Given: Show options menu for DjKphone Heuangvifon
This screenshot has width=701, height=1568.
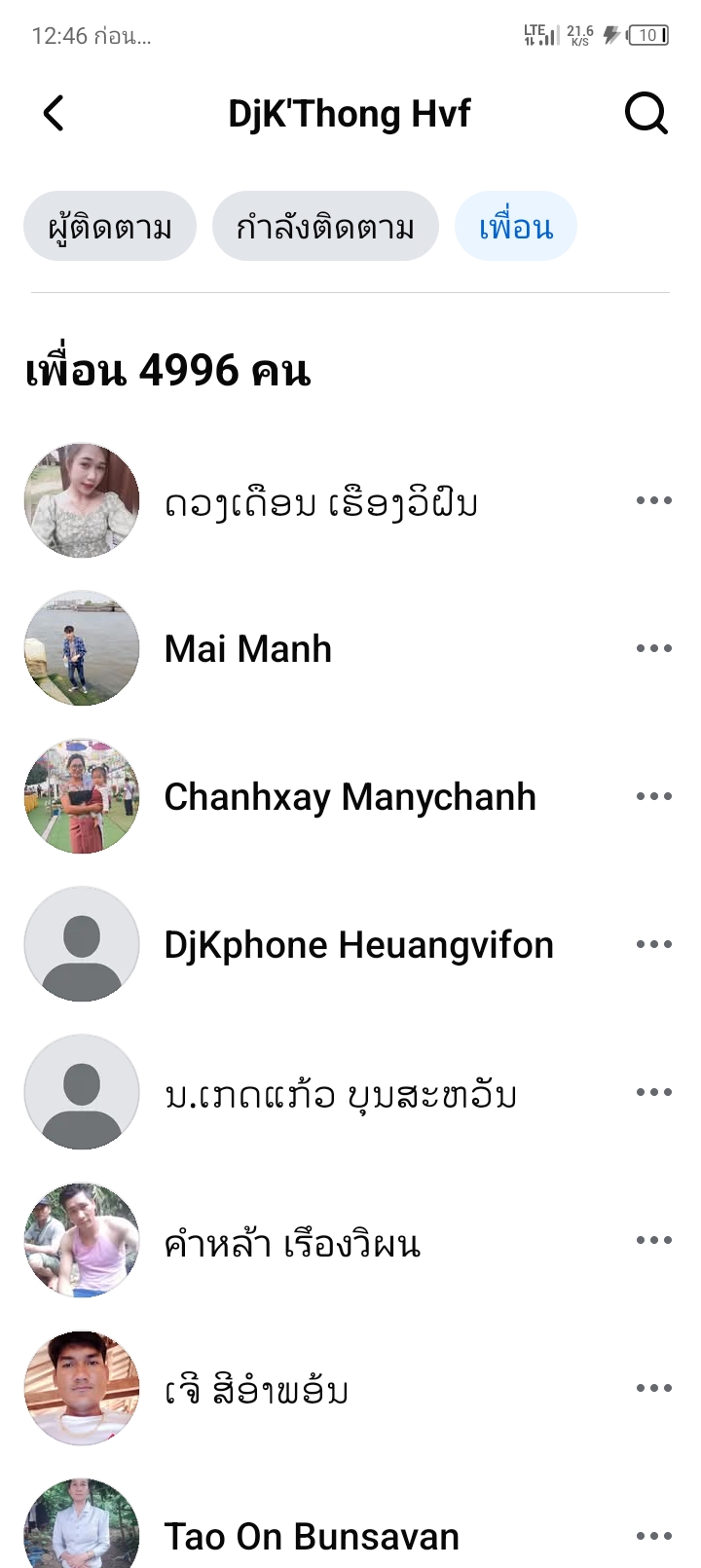Looking at the screenshot, I should pos(653,945).
